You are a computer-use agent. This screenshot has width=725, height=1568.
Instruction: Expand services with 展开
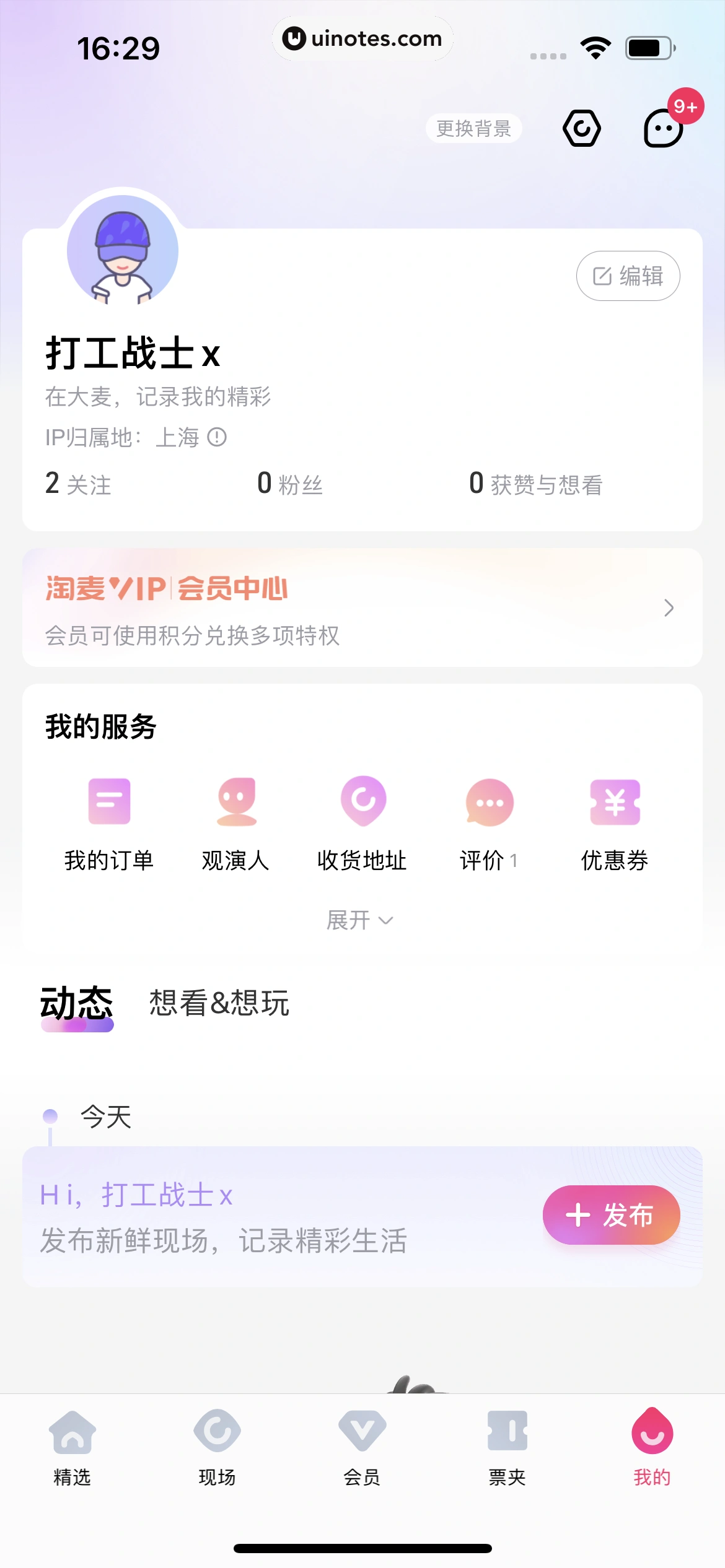359,920
